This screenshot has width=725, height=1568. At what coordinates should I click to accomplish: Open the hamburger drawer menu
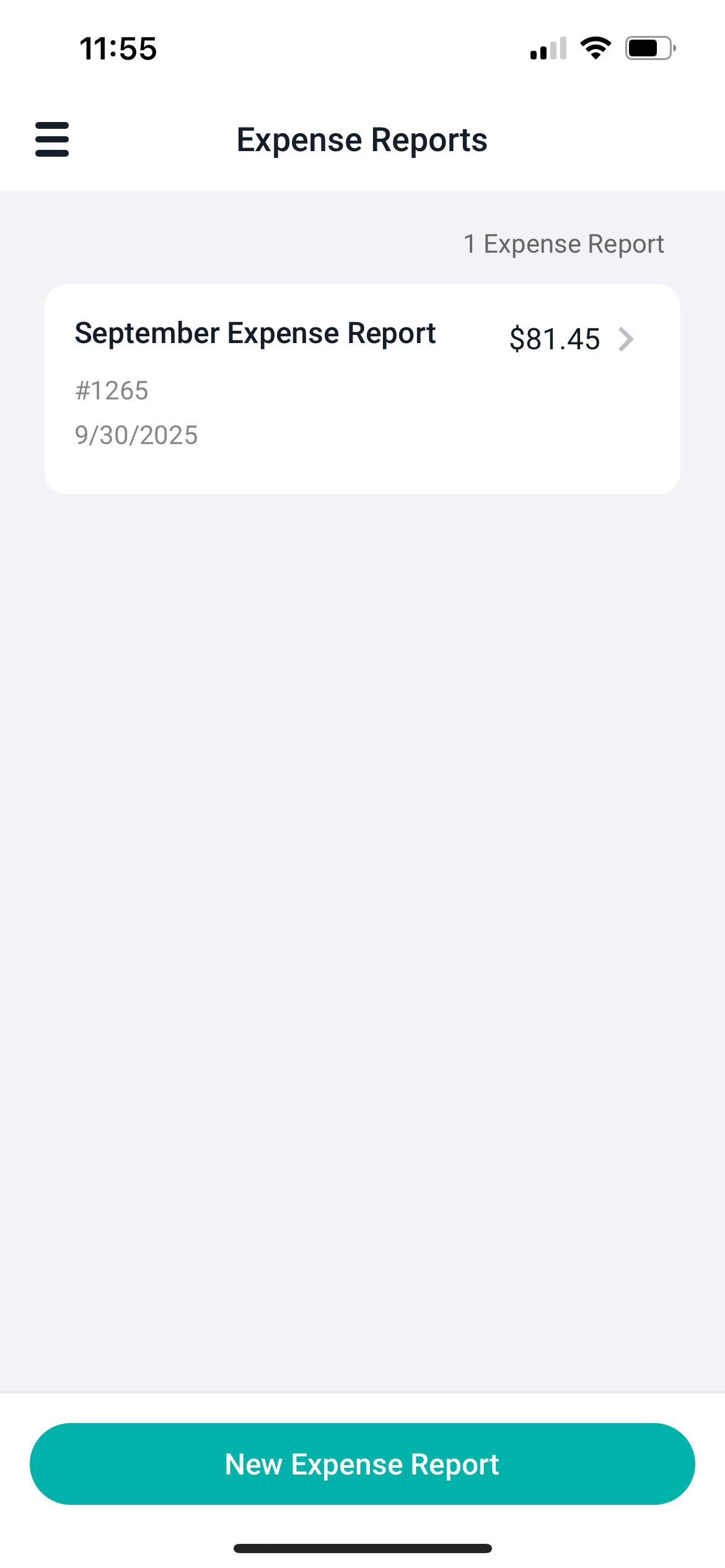pos(52,139)
